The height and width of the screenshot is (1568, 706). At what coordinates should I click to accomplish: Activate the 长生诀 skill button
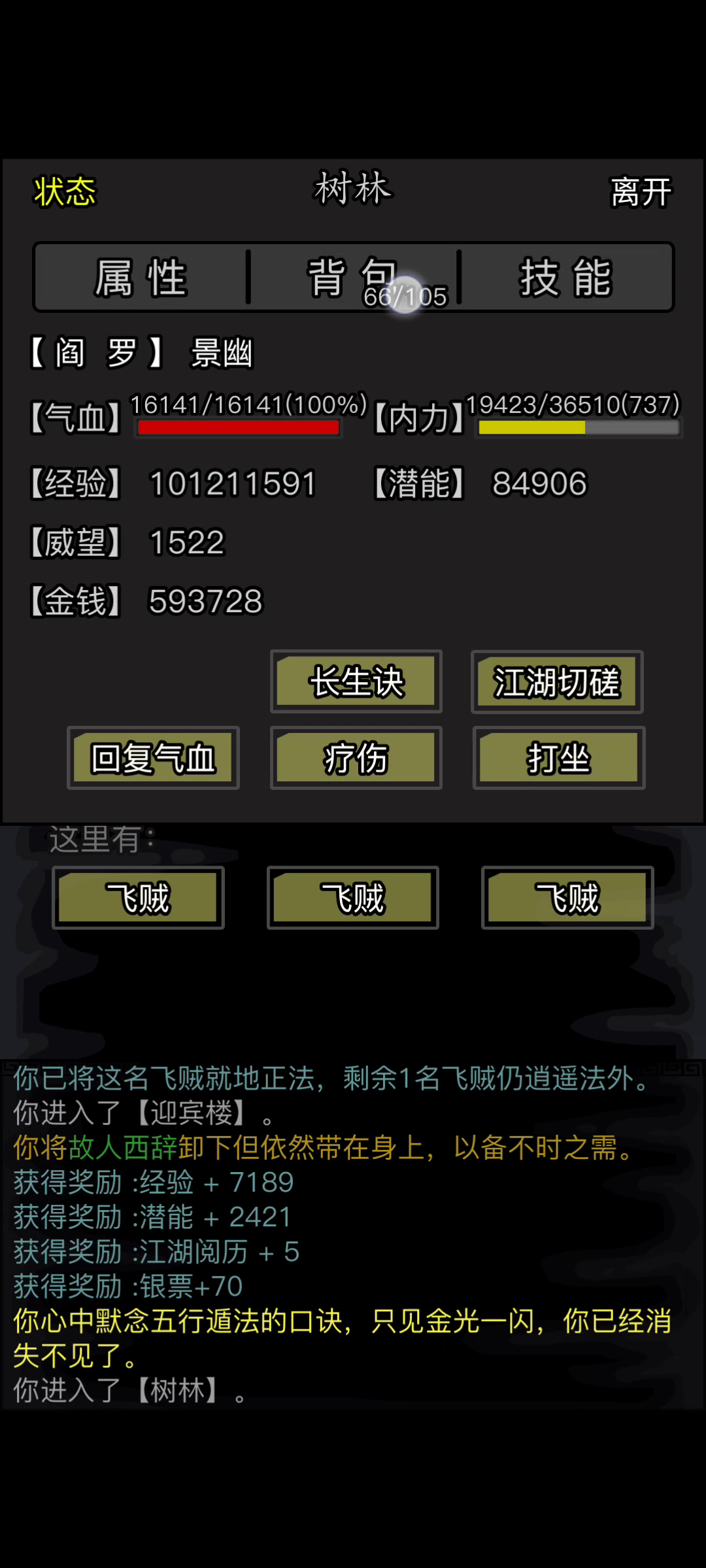coord(356,682)
